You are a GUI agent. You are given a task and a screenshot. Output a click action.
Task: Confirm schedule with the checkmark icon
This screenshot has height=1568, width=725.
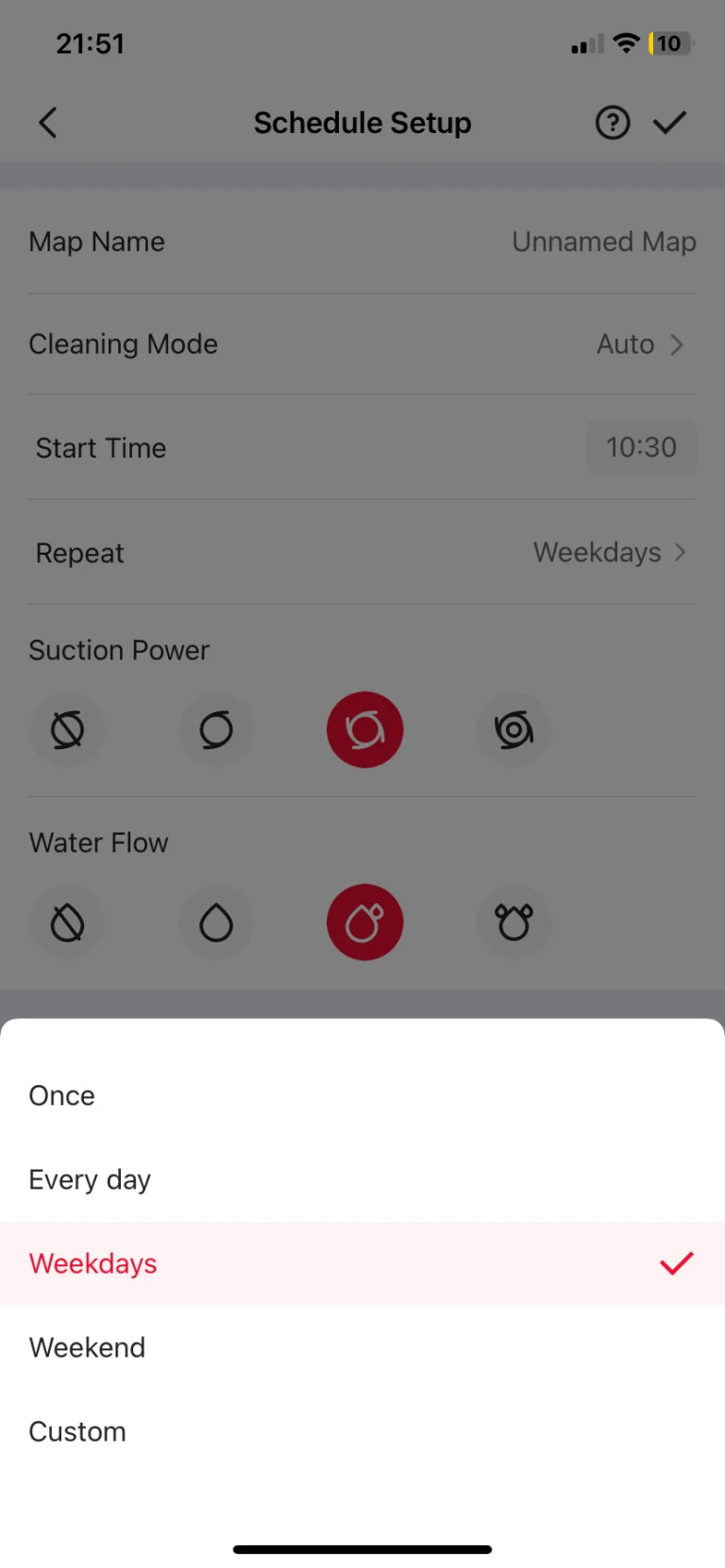669,123
